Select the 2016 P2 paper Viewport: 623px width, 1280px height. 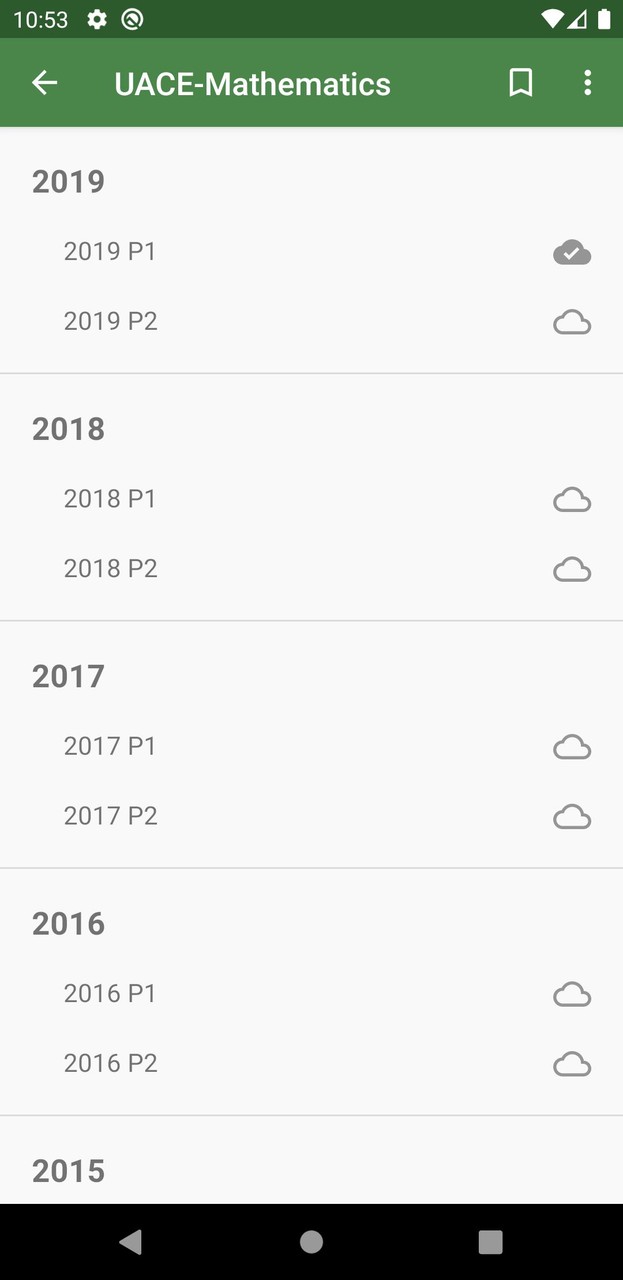point(111,1063)
